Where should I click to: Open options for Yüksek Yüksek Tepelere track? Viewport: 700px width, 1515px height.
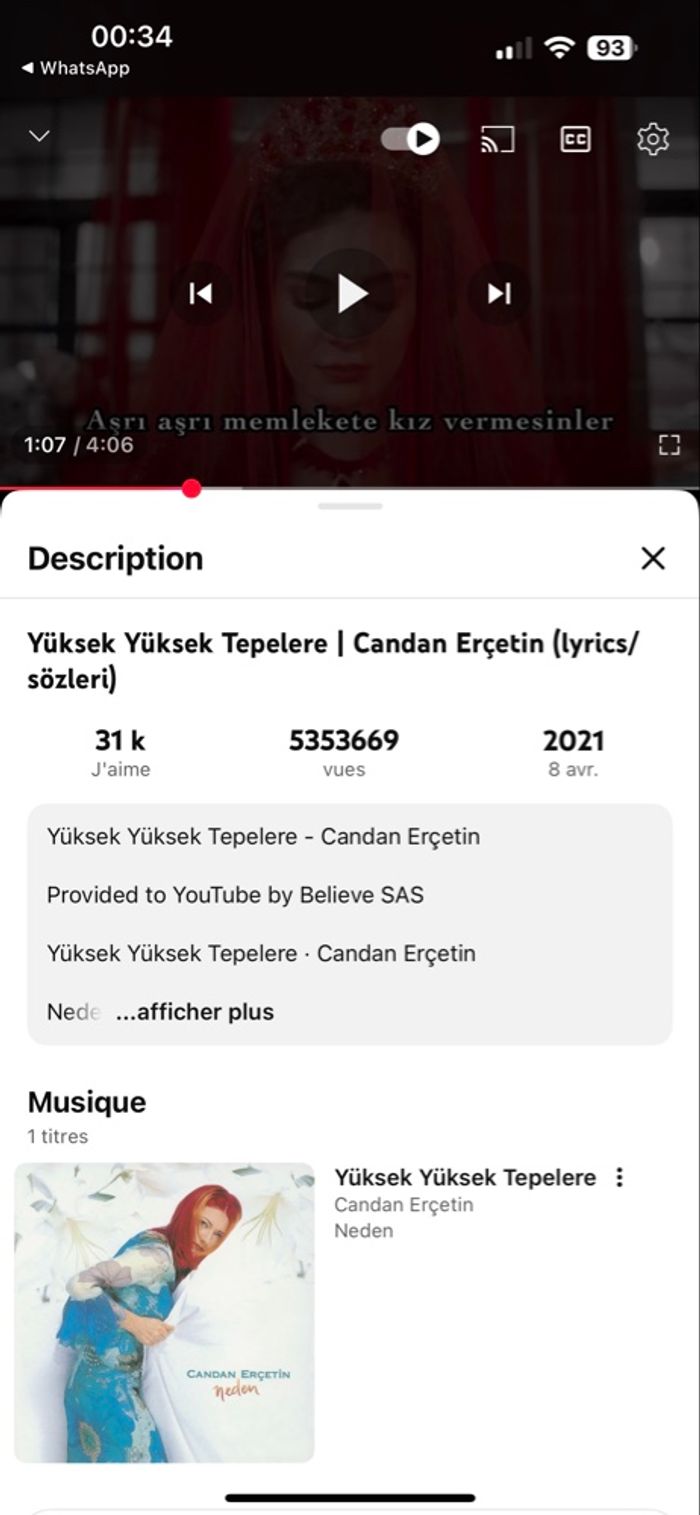[x=620, y=1177]
